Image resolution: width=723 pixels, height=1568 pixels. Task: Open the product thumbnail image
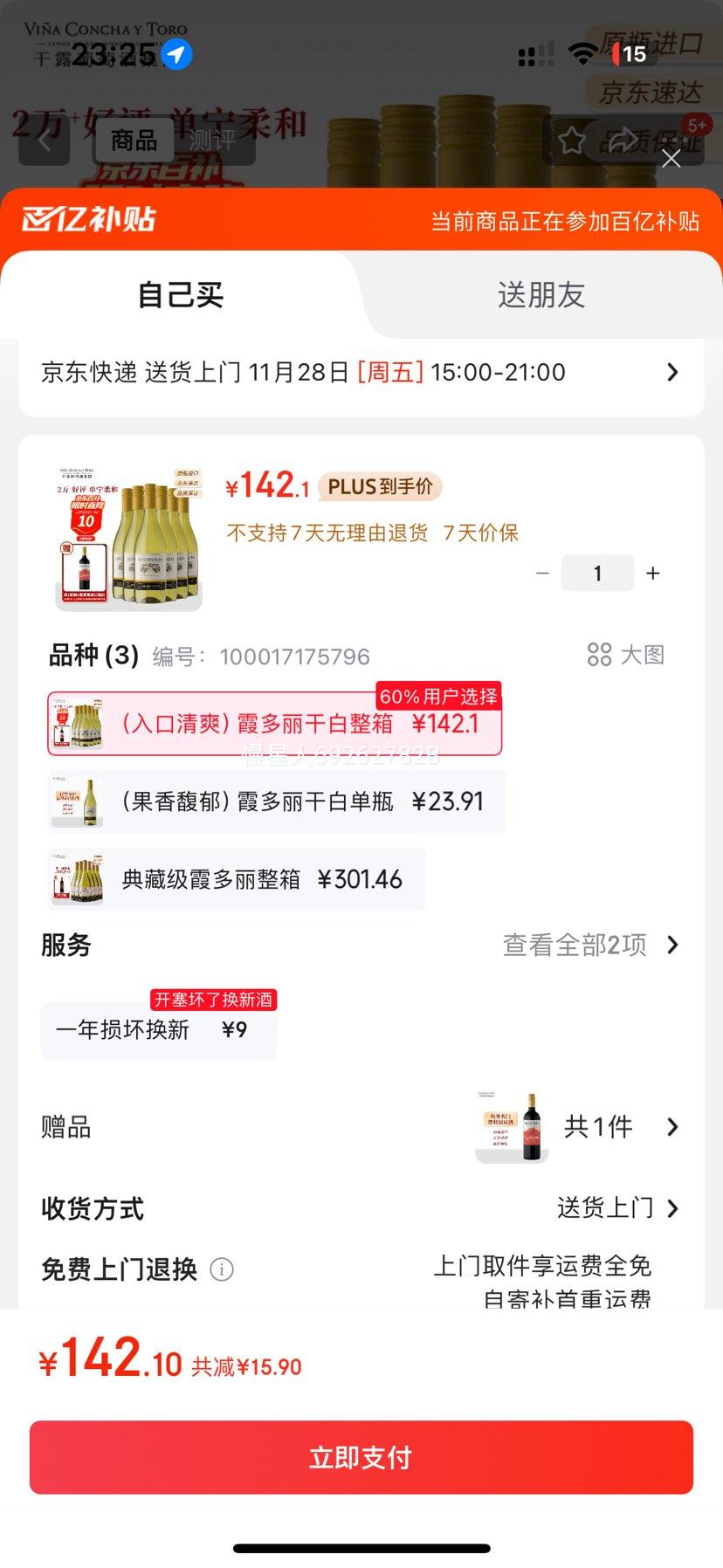[128, 537]
